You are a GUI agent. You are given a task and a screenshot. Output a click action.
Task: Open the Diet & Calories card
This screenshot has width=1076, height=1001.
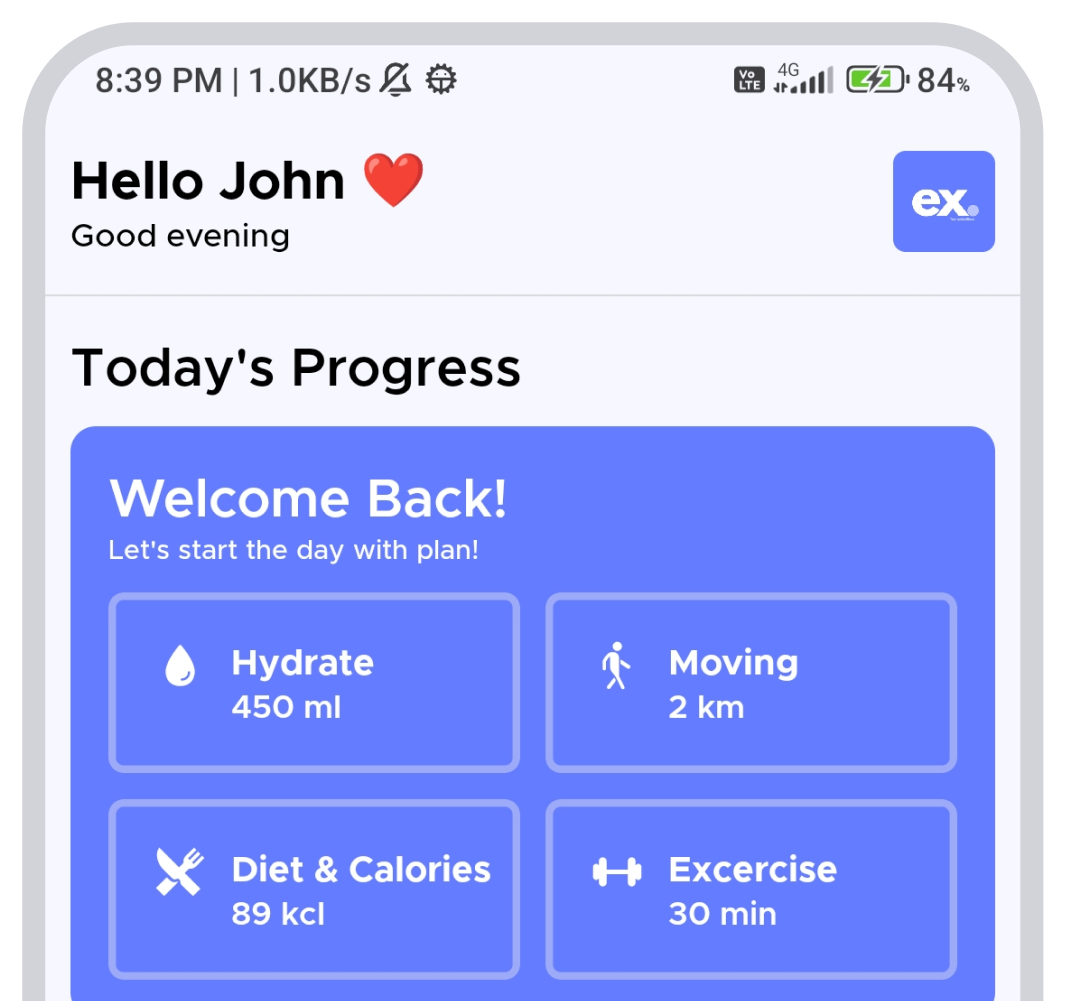pos(313,889)
